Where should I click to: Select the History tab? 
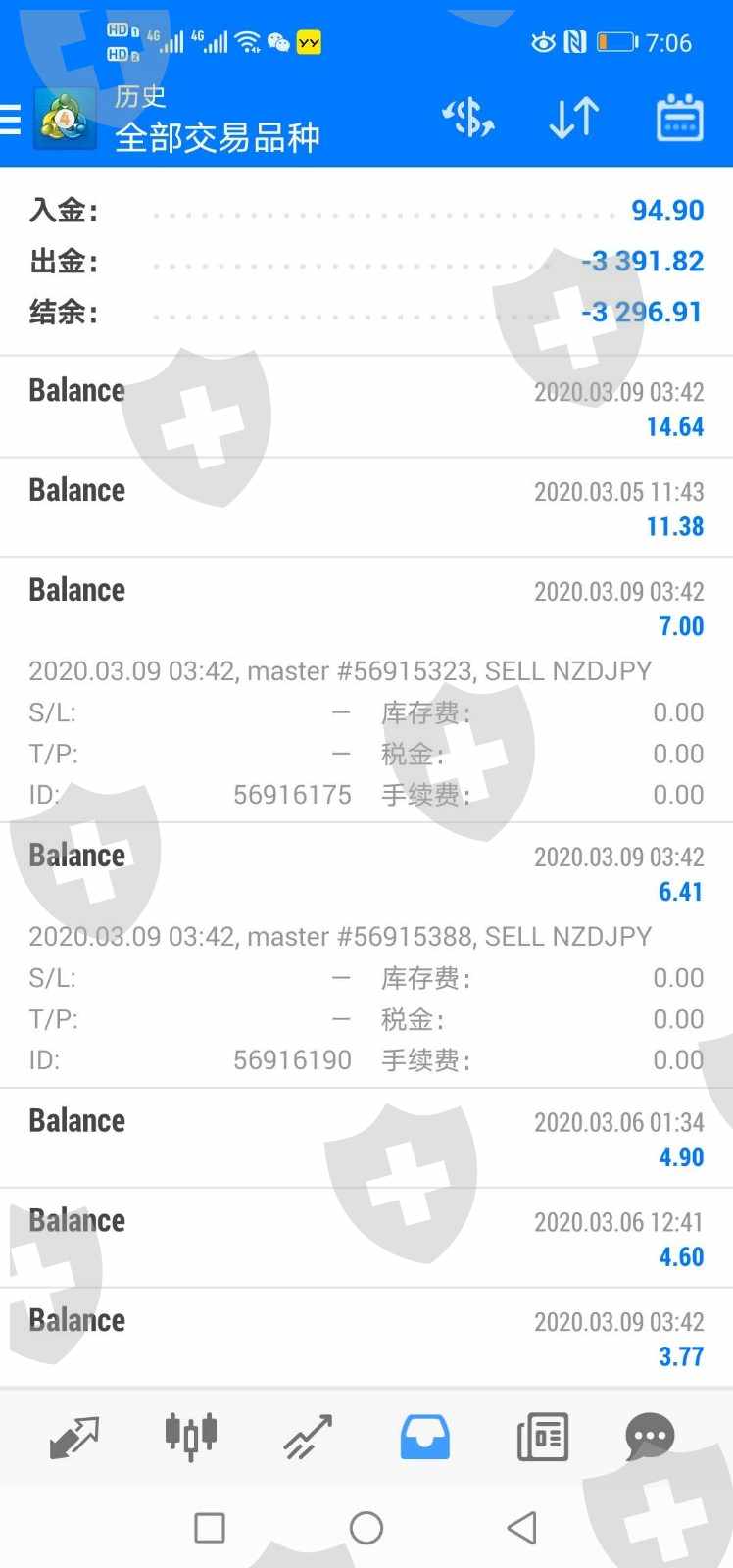[424, 1438]
